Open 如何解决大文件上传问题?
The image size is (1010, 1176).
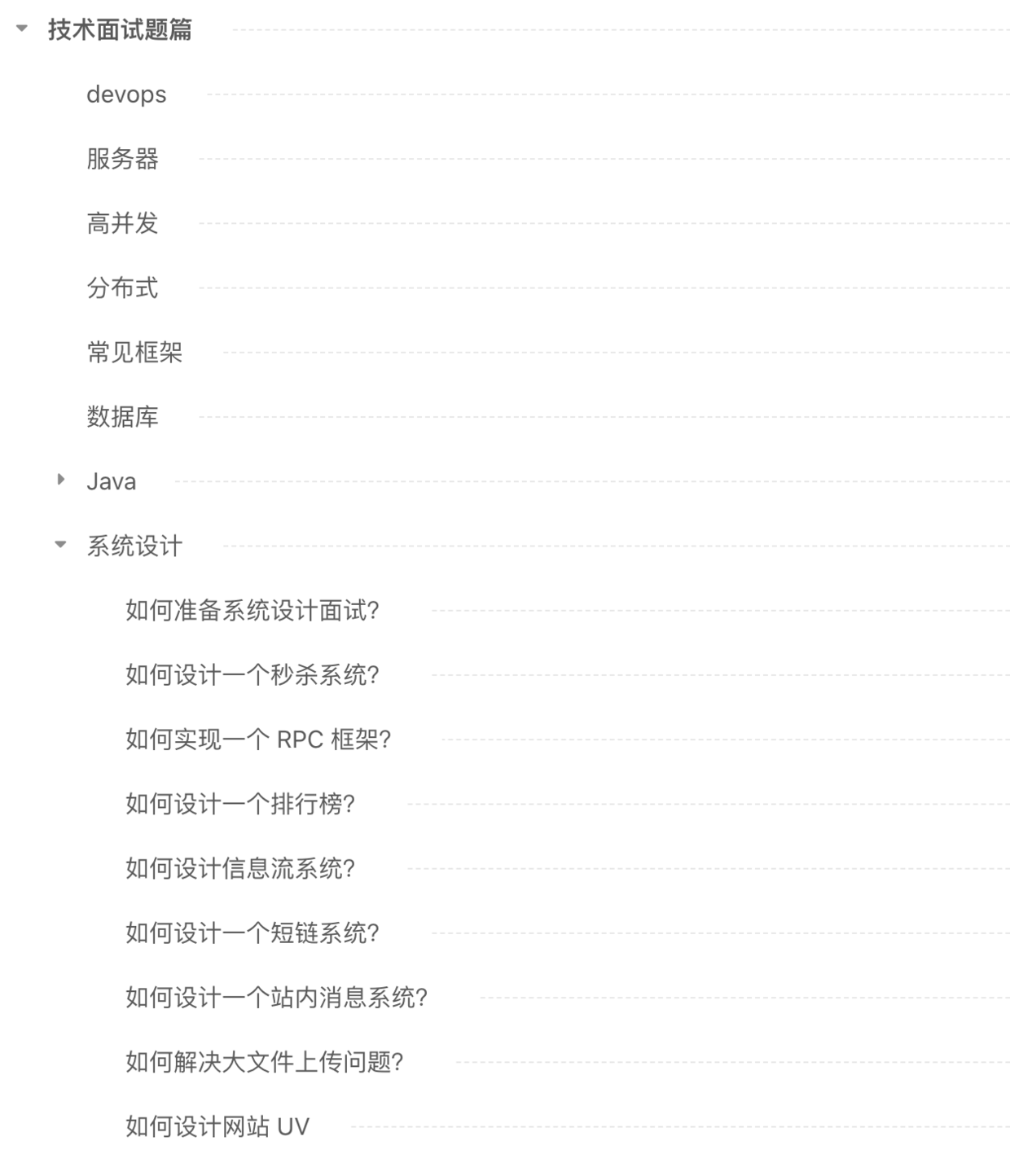(265, 1062)
